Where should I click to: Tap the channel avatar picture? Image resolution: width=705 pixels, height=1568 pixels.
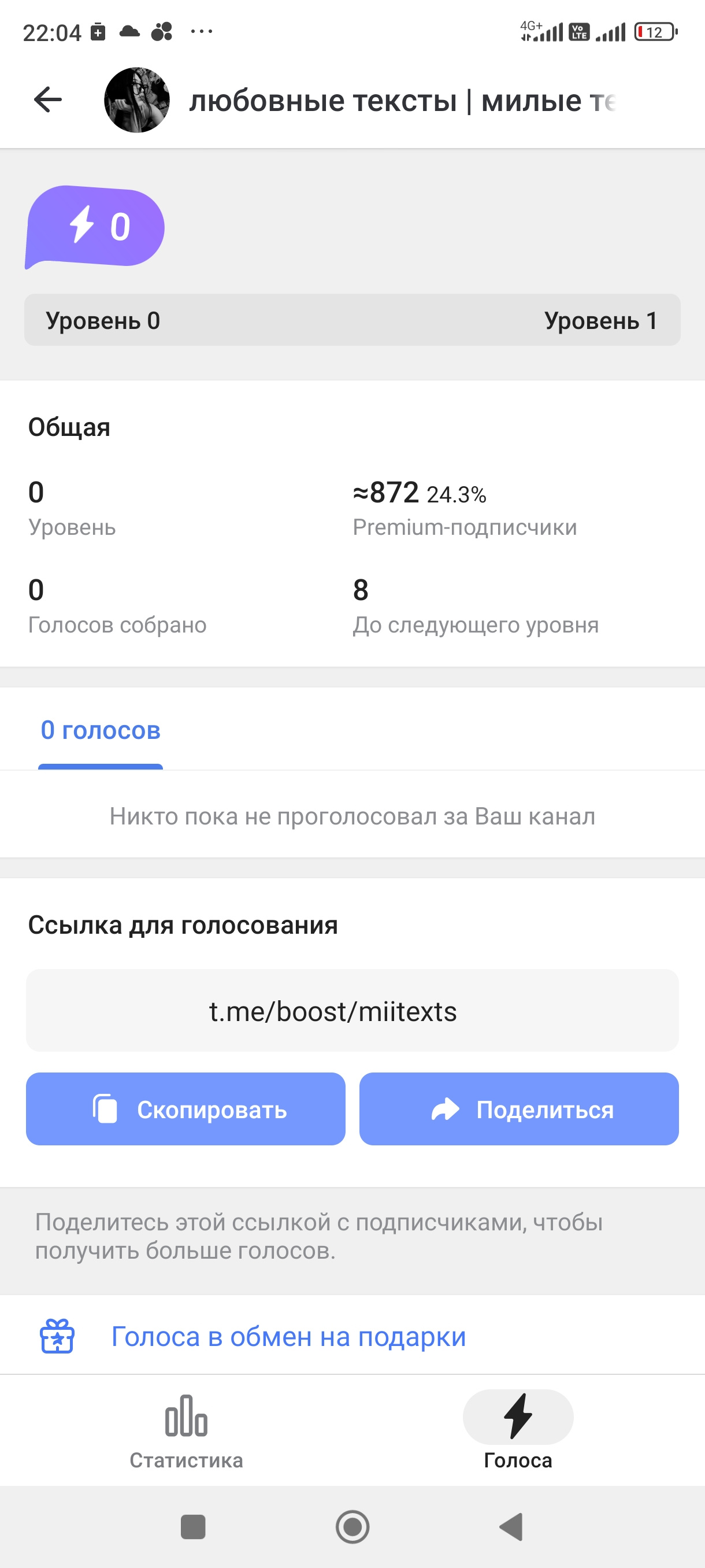point(137,100)
